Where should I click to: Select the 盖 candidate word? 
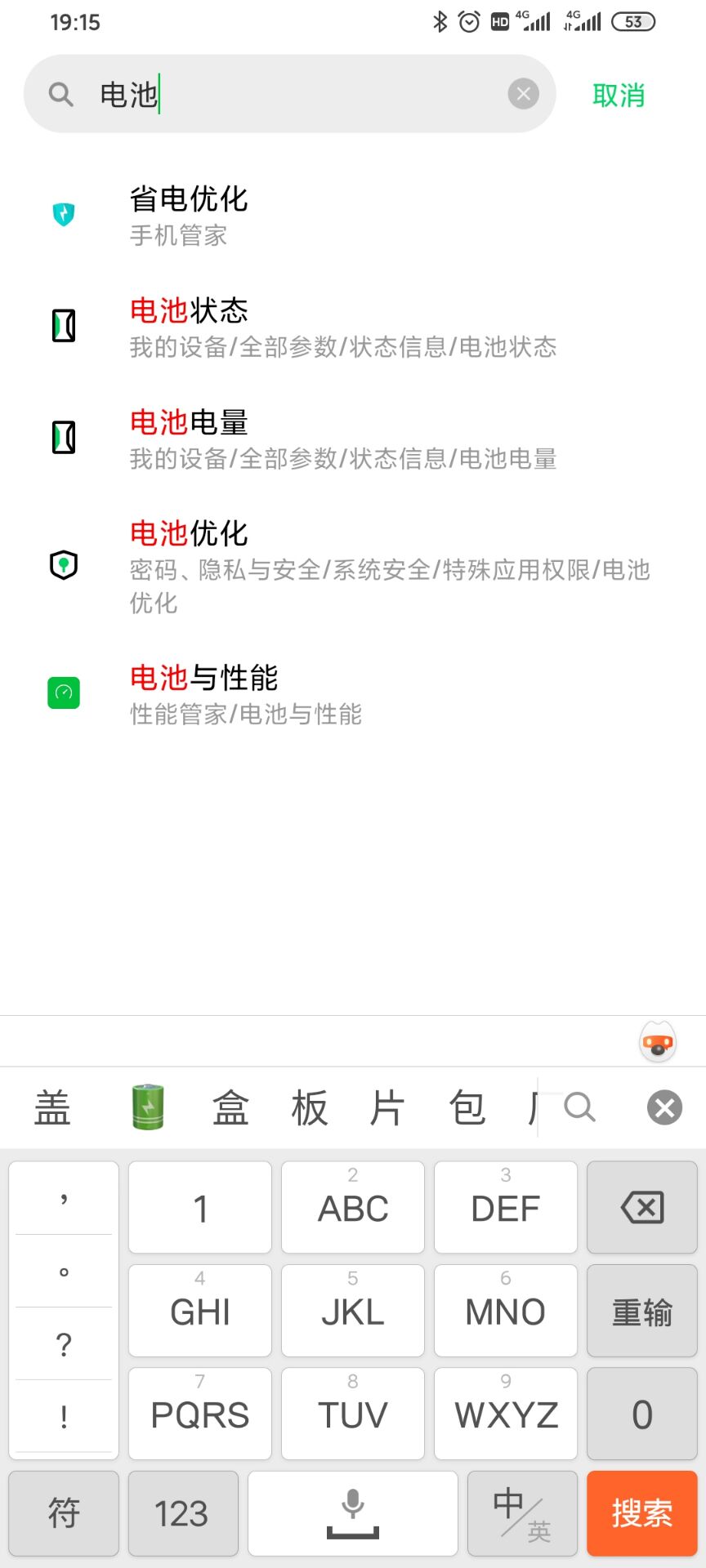coord(52,1108)
